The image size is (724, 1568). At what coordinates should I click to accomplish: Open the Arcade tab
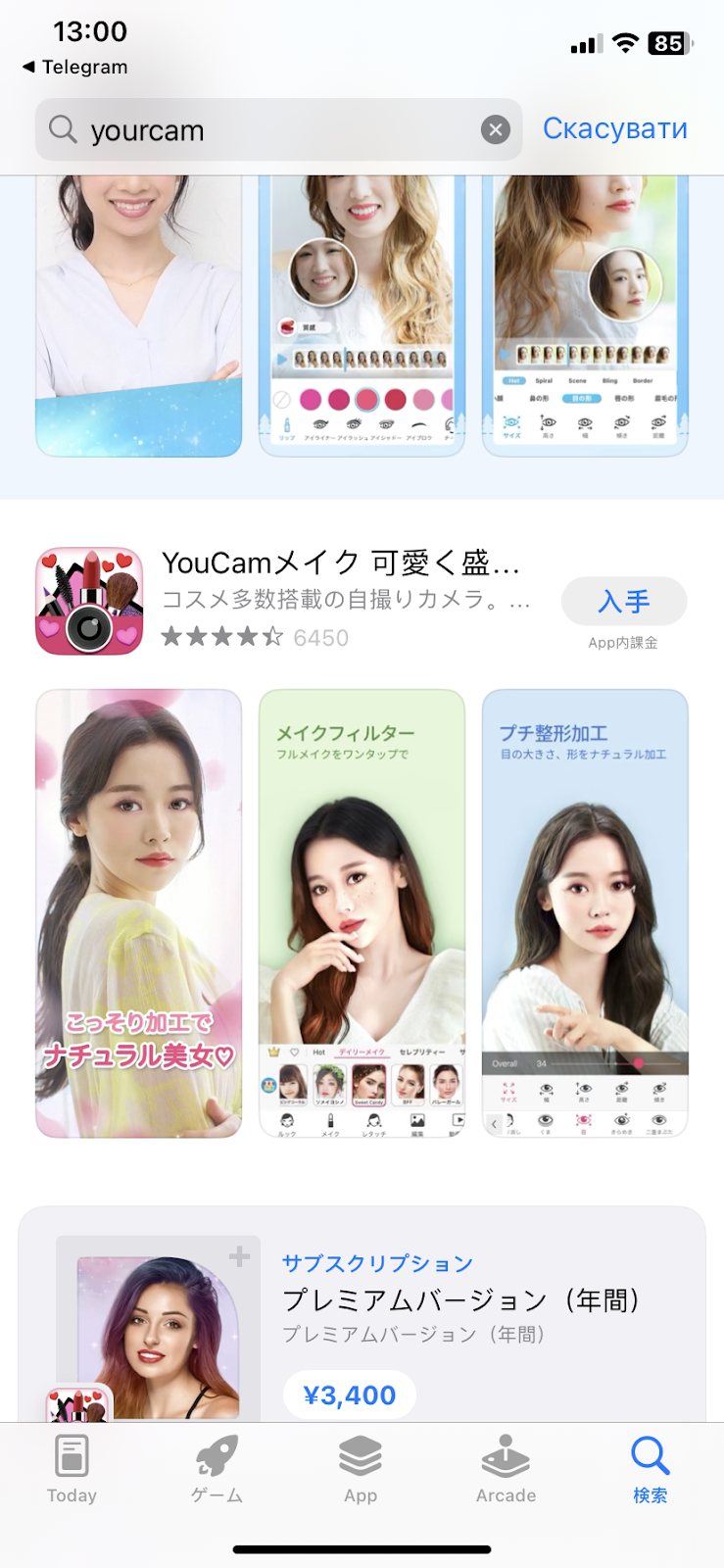(x=506, y=1468)
